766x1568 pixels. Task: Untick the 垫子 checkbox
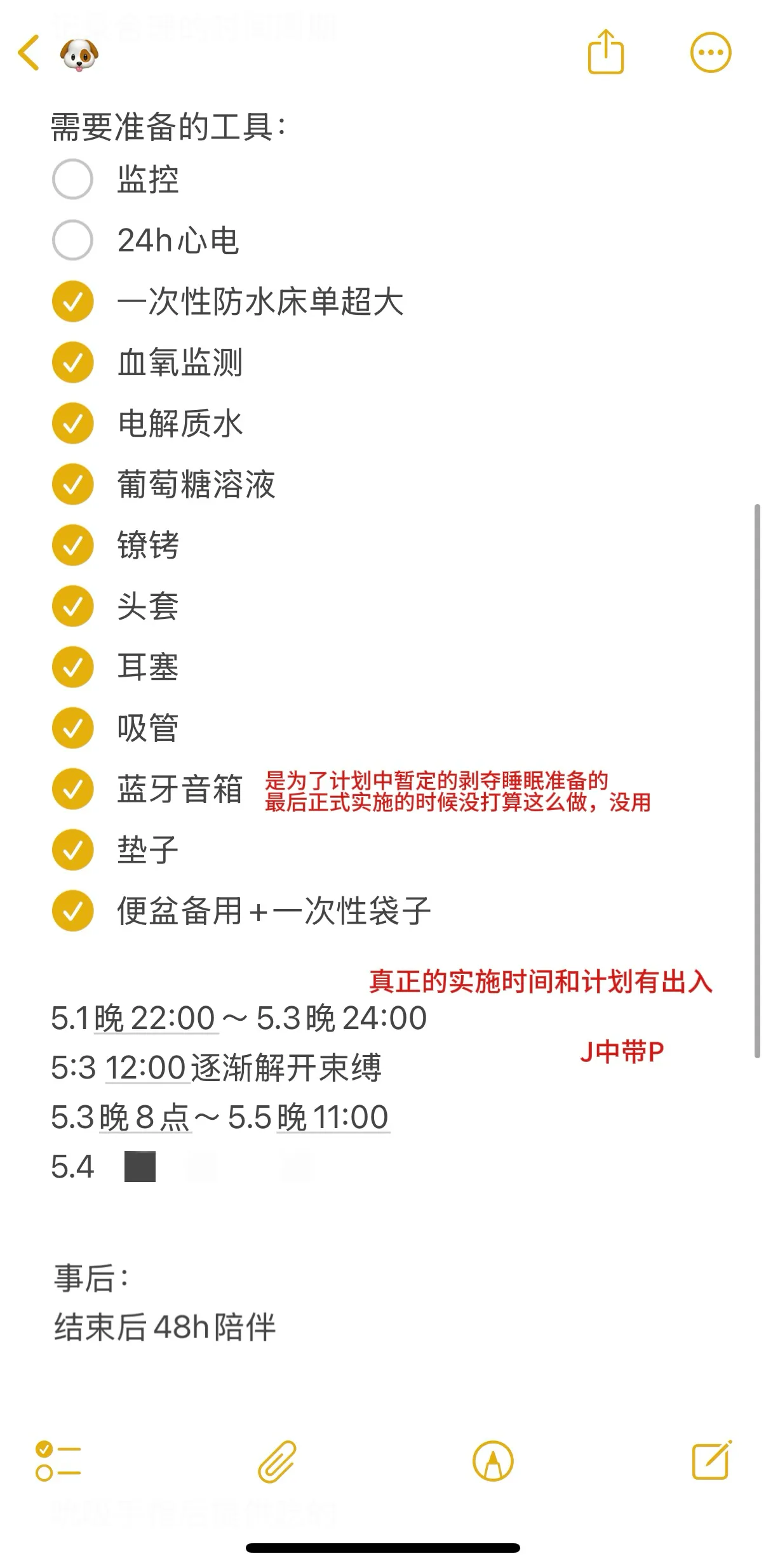(73, 849)
